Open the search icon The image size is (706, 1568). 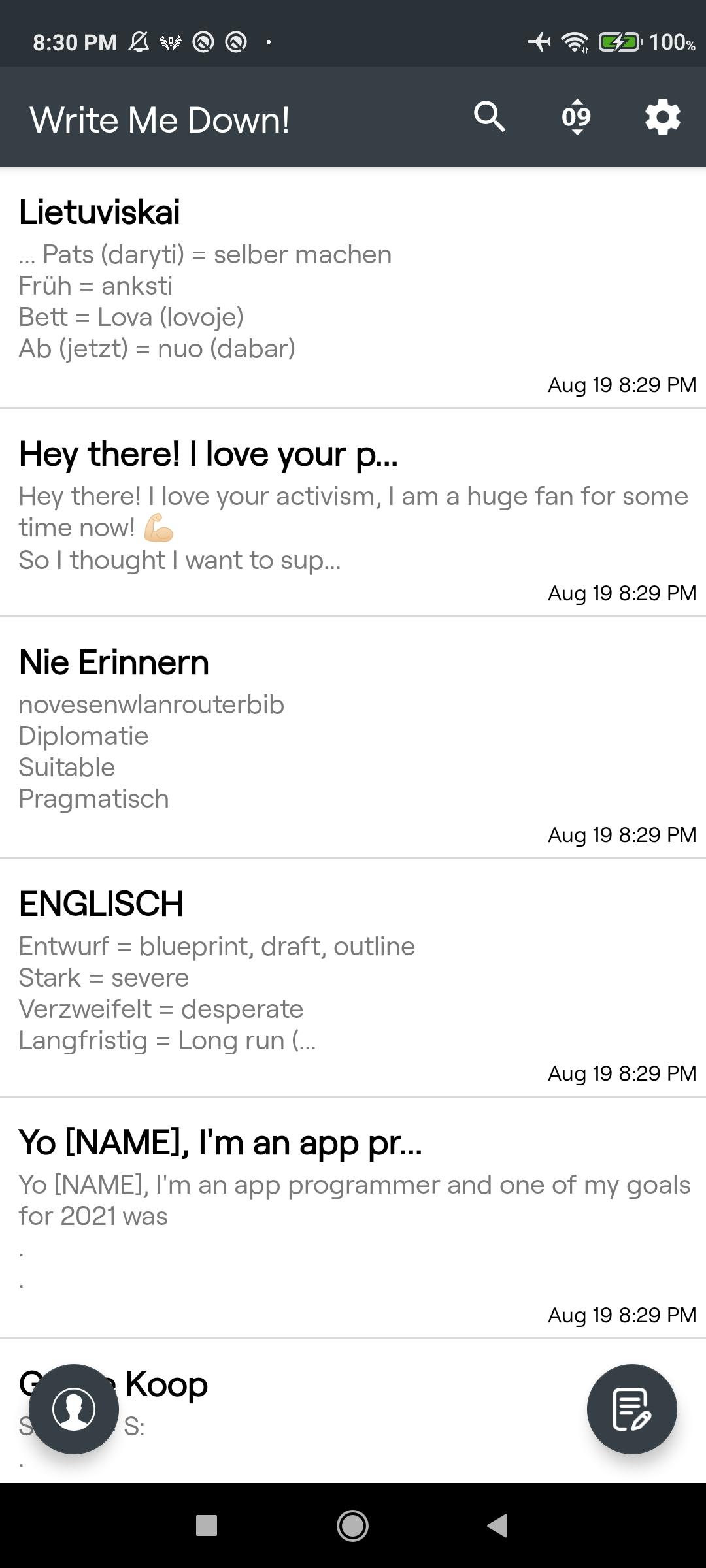click(489, 118)
